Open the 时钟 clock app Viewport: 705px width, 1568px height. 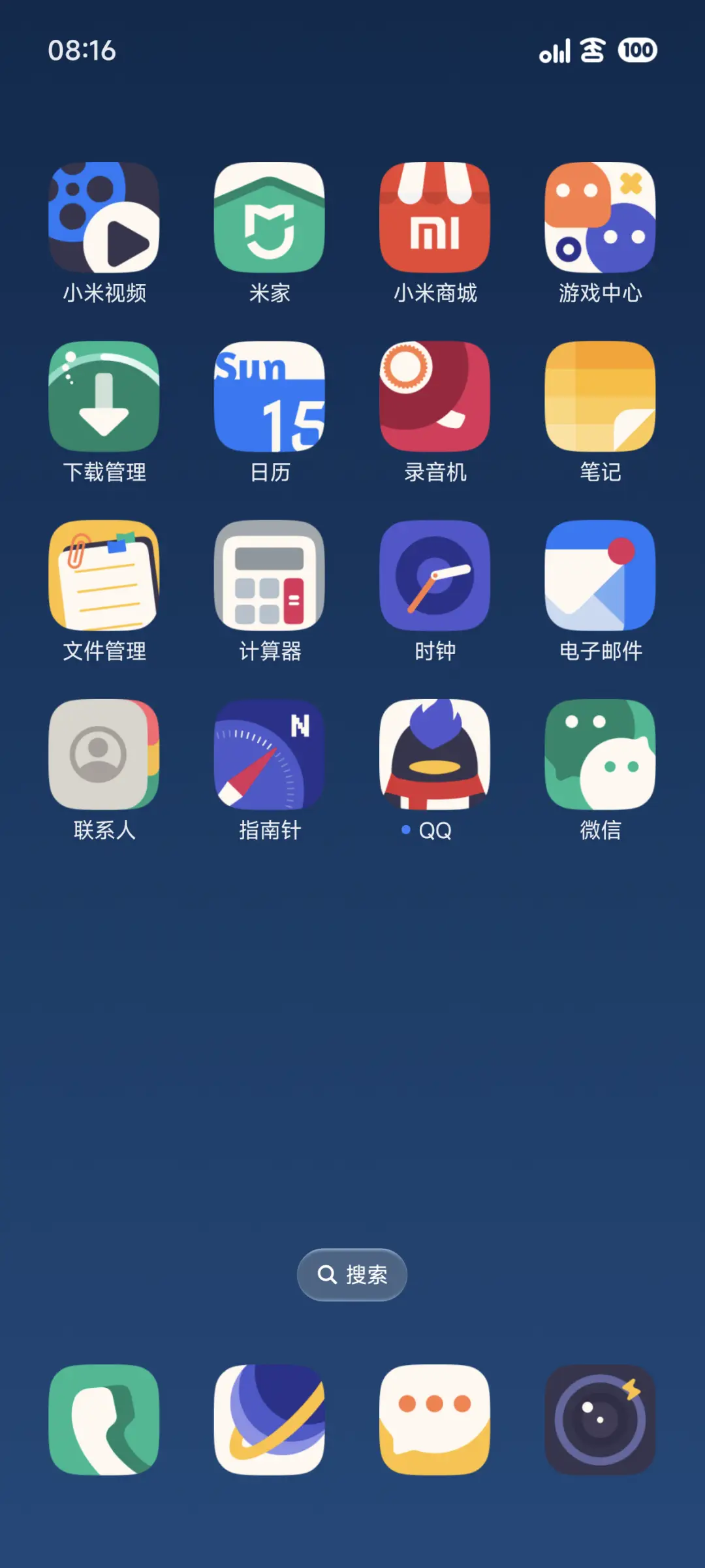(434, 576)
